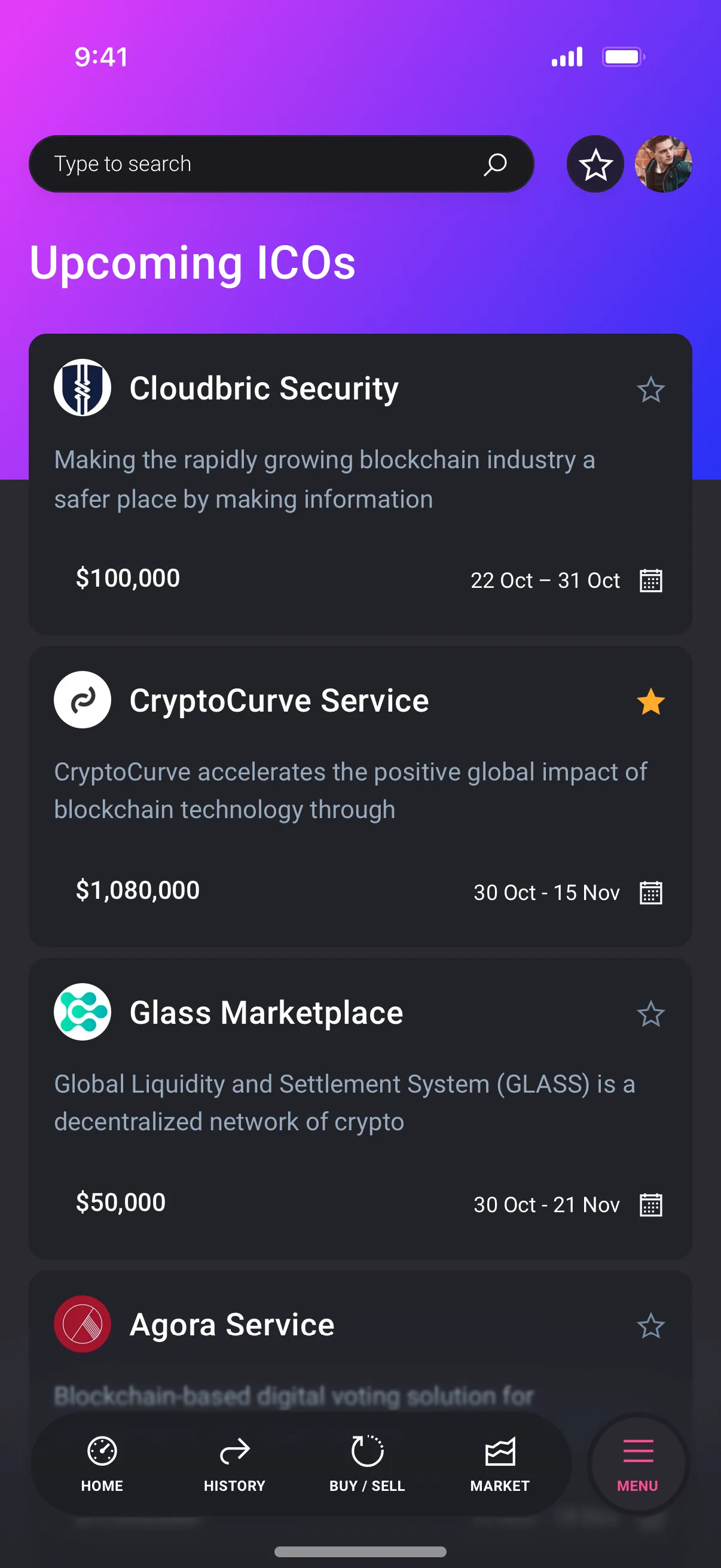Favorite the Glass Marketplace ICO
721x1568 pixels.
pos(651,1012)
